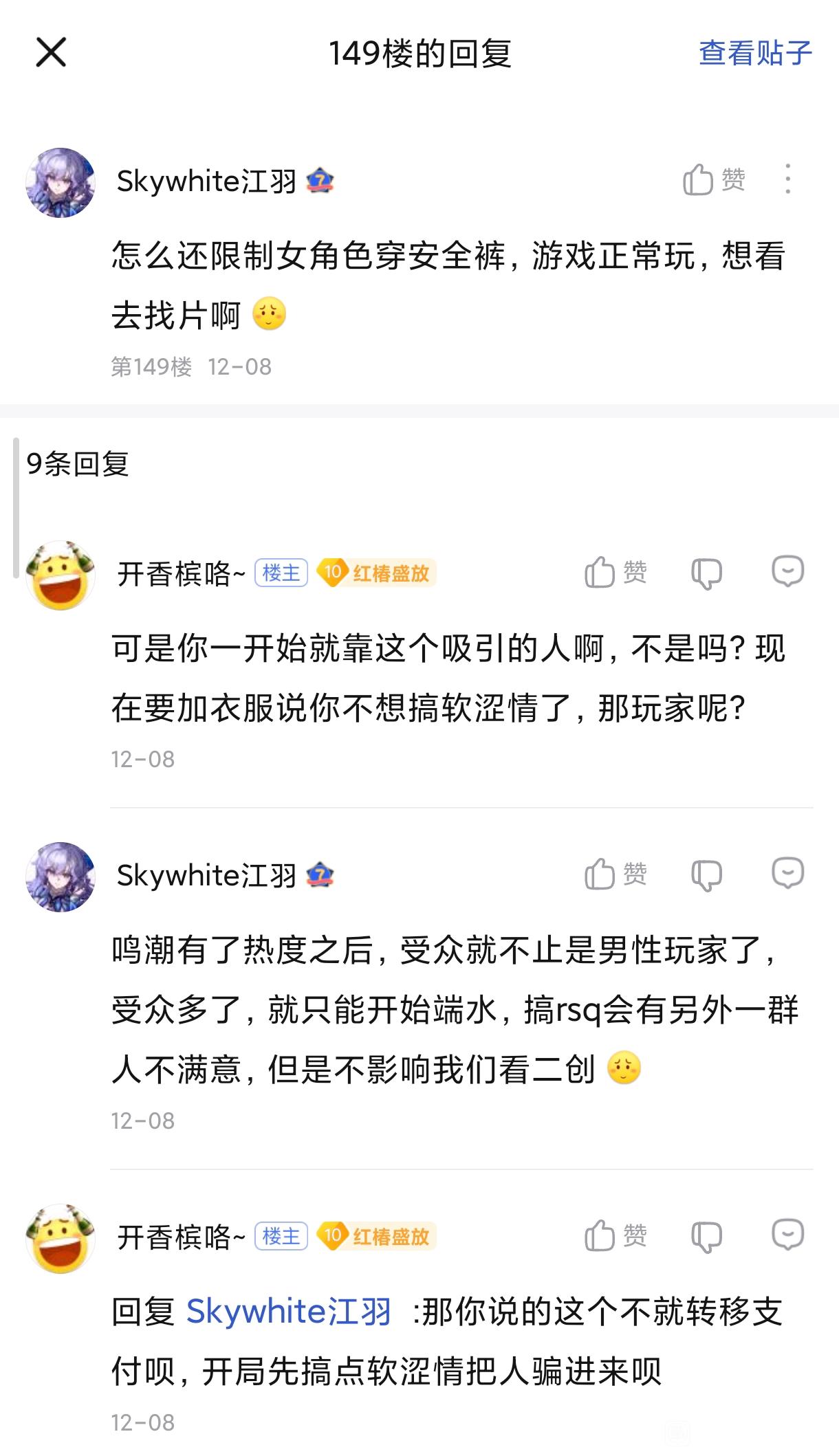View Skywhite江羽's avatar on floor 149
This screenshot has width=839, height=1456.
61,183
